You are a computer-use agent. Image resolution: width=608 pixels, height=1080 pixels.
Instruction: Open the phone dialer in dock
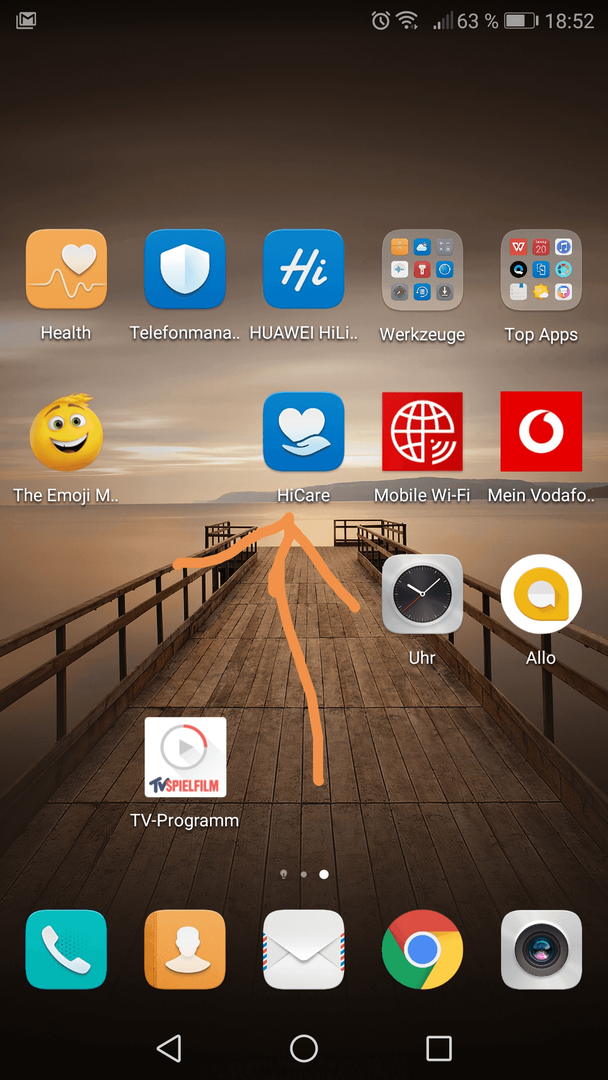pyautogui.click(x=66, y=949)
